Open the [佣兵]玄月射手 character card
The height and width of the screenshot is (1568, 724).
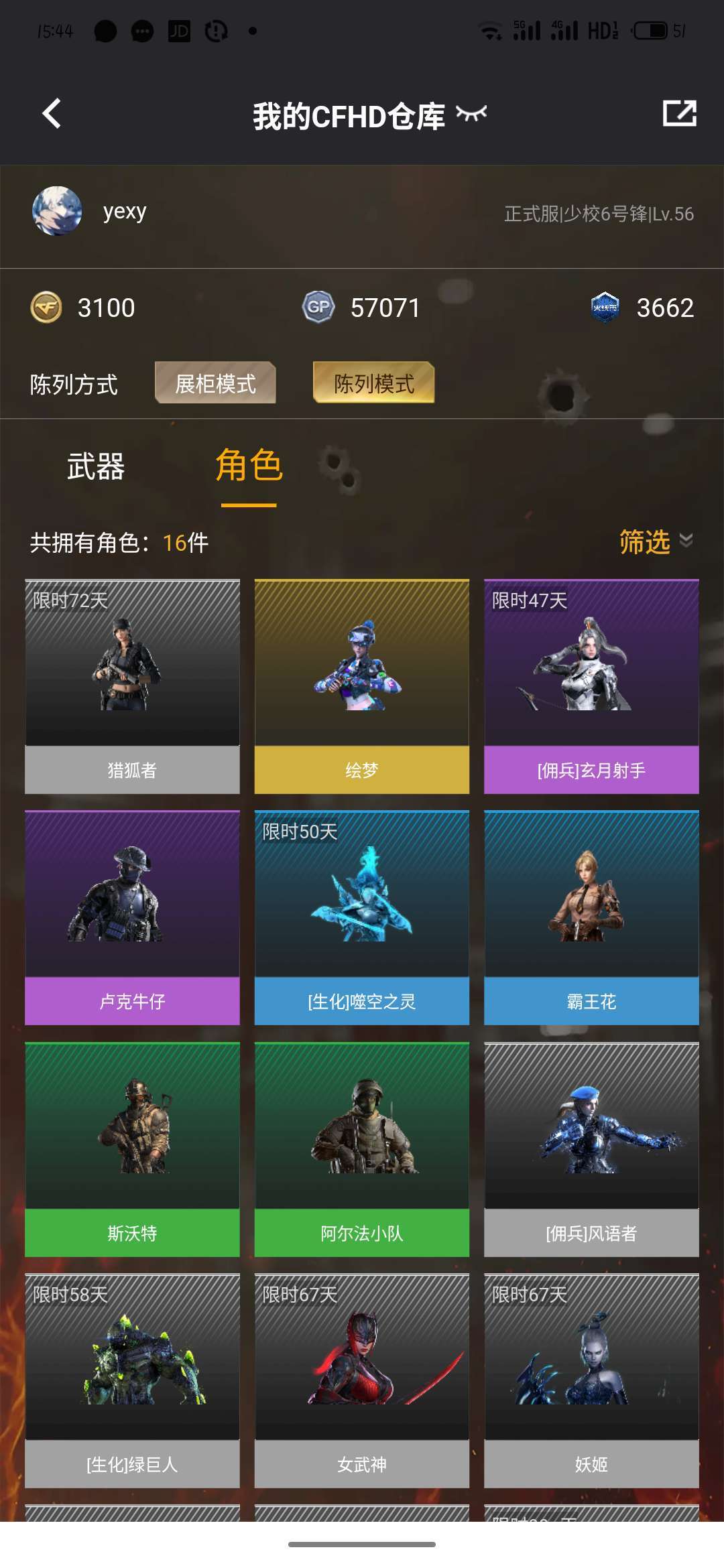(591, 686)
